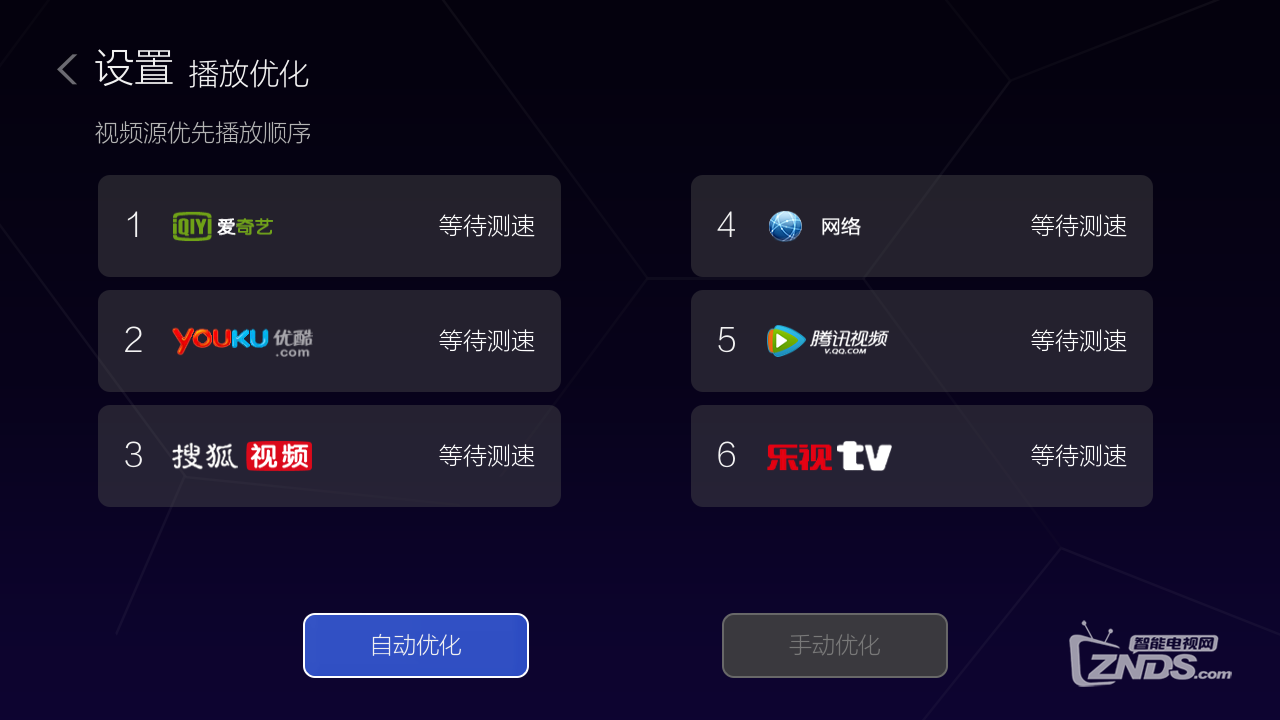Choose 手动优化 manual optimization
This screenshot has width=1280, height=720.
pyautogui.click(x=834, y=645)
